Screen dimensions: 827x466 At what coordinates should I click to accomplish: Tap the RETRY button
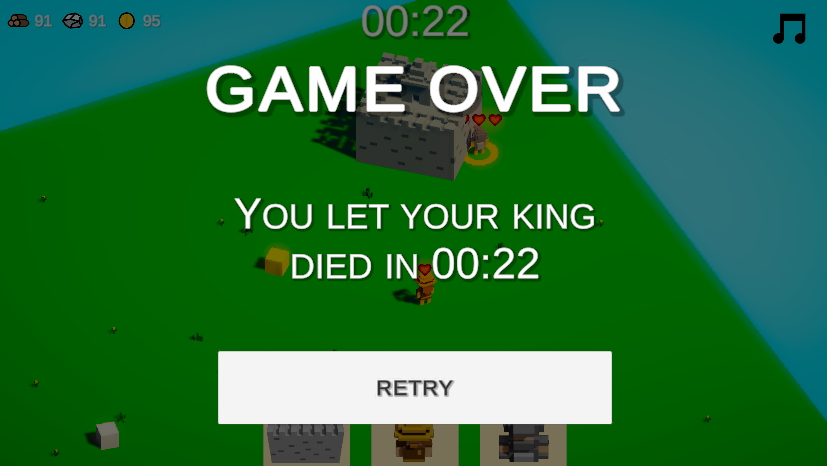415,387
